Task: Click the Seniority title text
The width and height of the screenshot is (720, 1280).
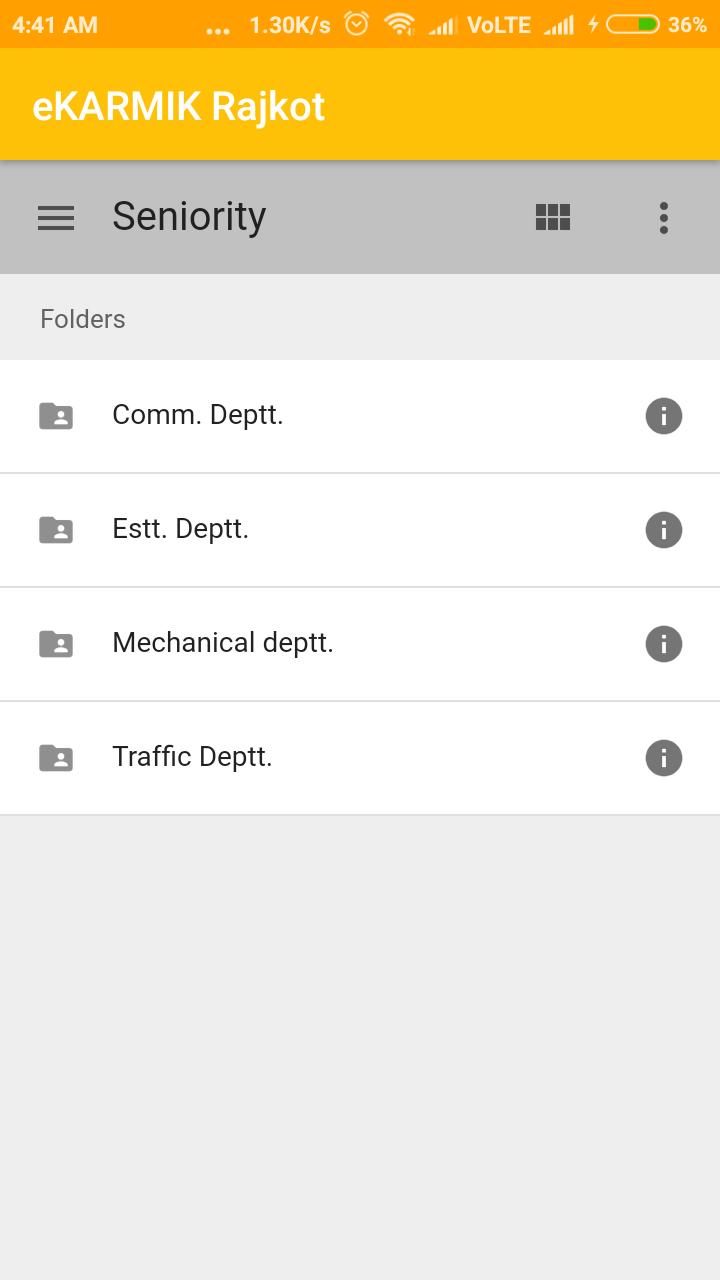Action: coord(189,217)
